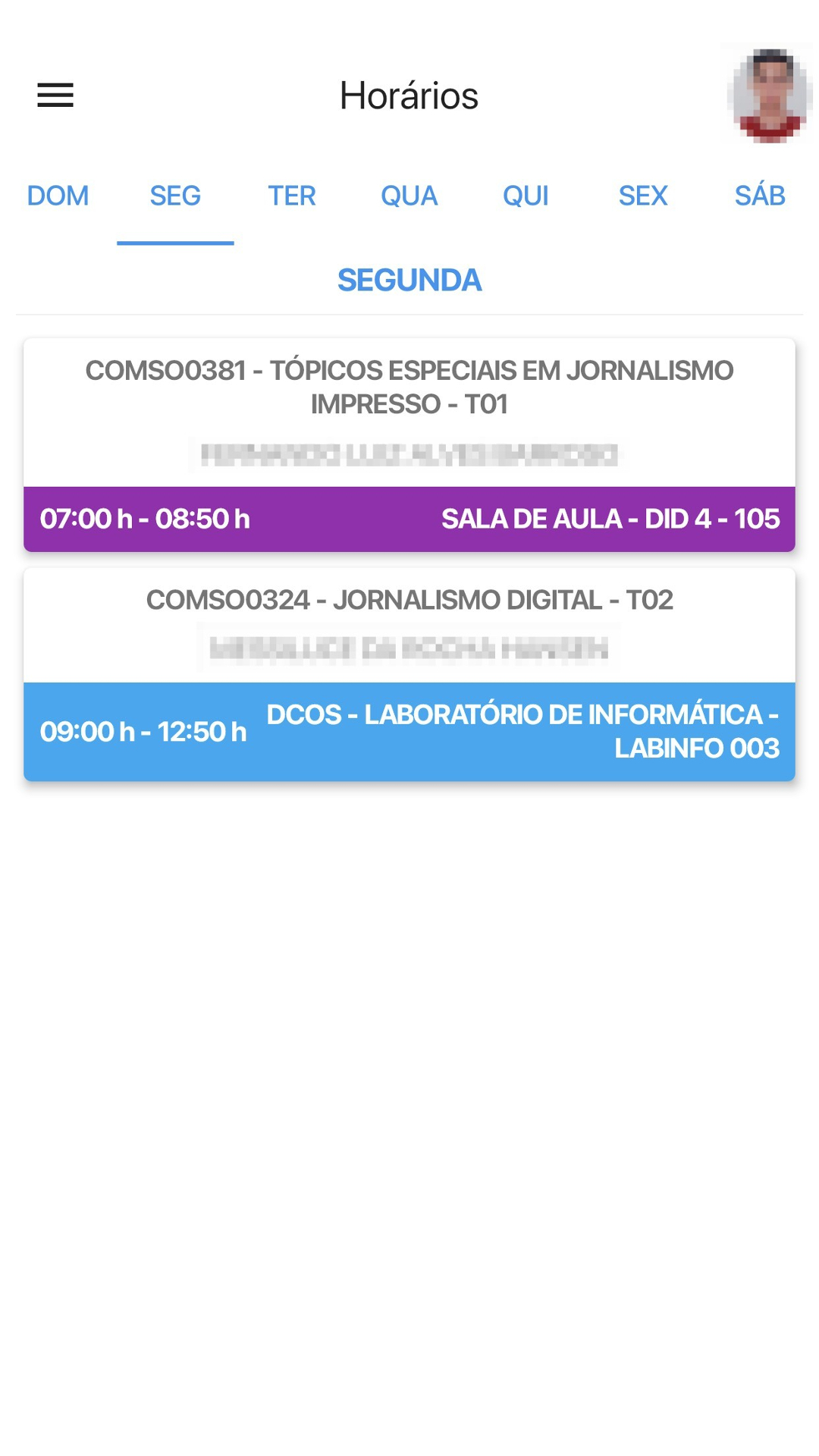View the SEX day tab
This screenshot has height=1456, width=819.
643,196
